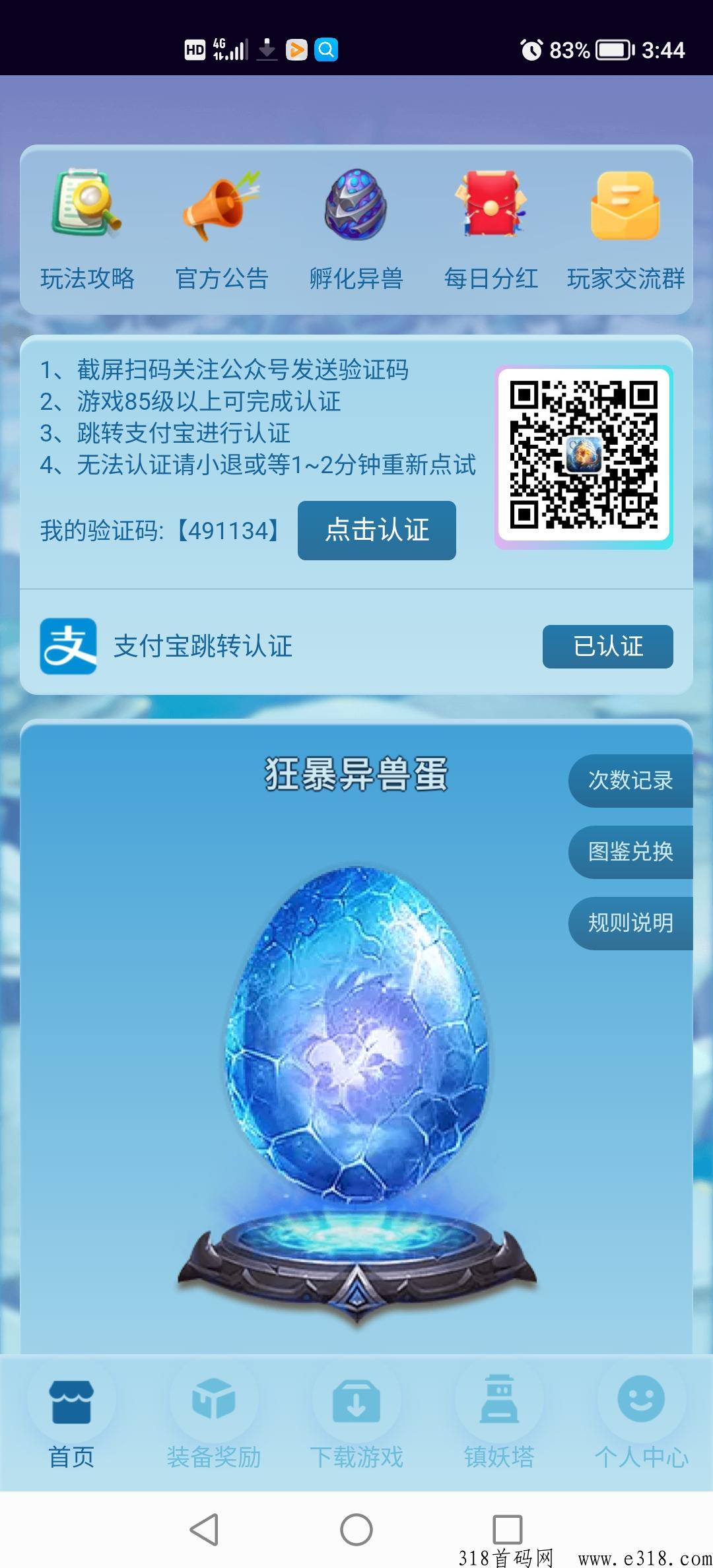Tap the Alipay logo icon
This screenshot has width=713, height=1568.
click(68, 647)
